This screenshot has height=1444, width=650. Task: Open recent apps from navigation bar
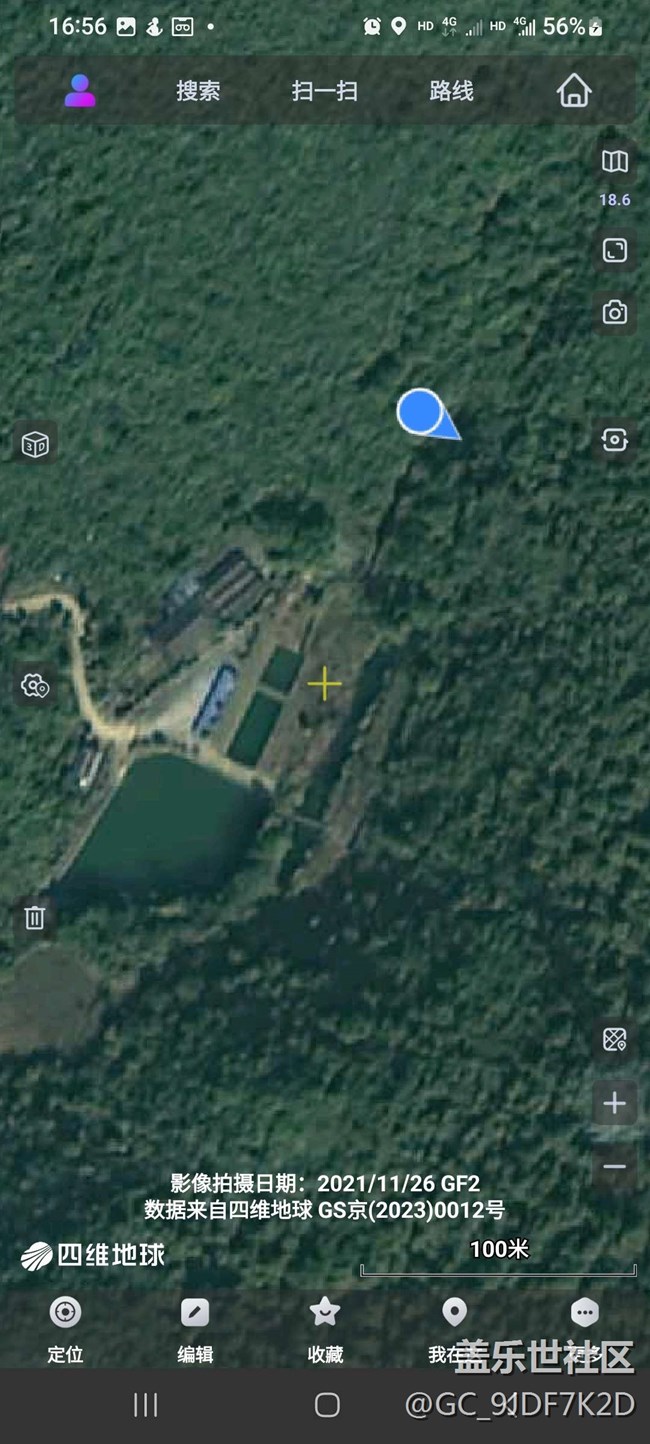[146, 1405]
